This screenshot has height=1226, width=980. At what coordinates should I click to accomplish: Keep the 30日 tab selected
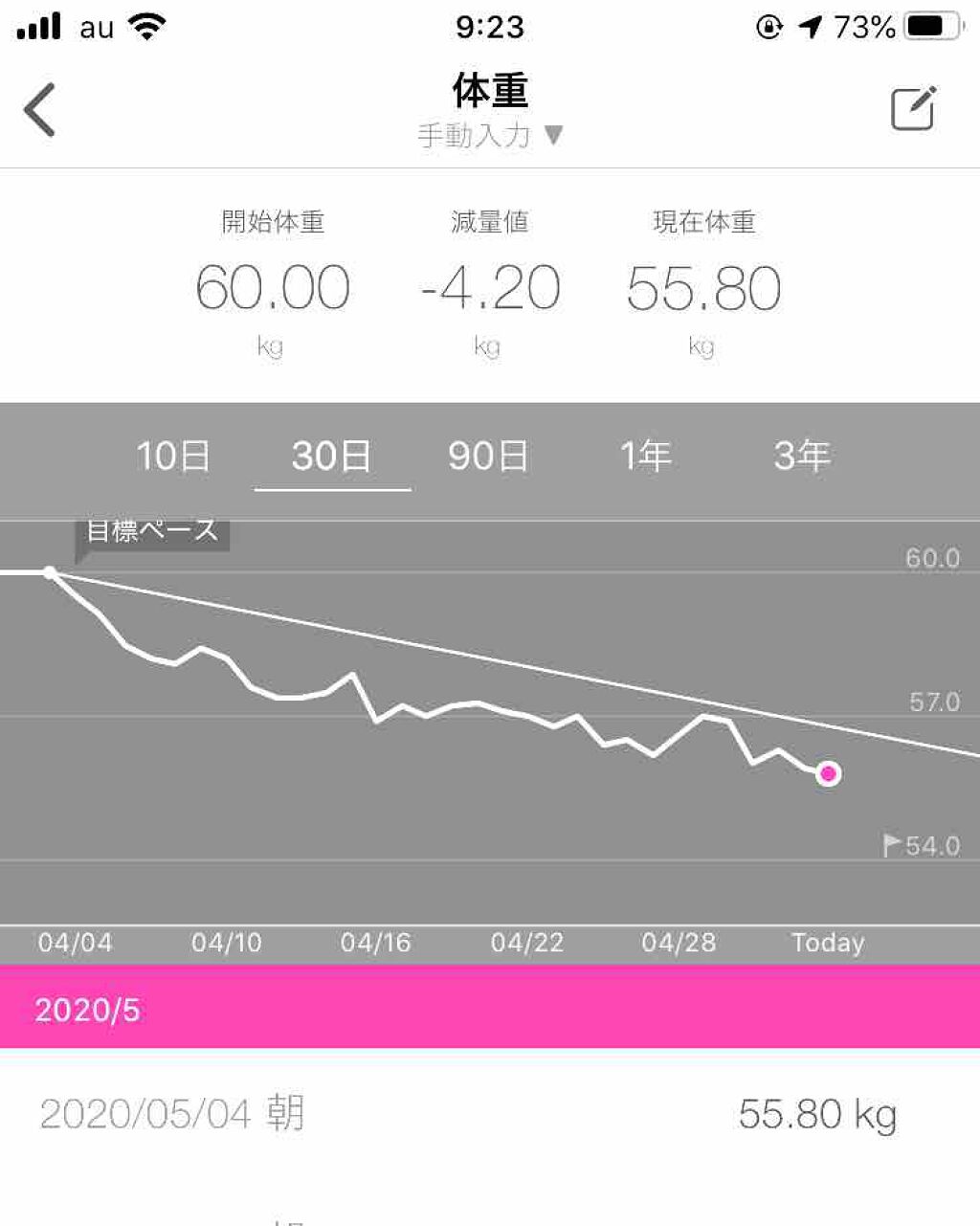[332, 457]
